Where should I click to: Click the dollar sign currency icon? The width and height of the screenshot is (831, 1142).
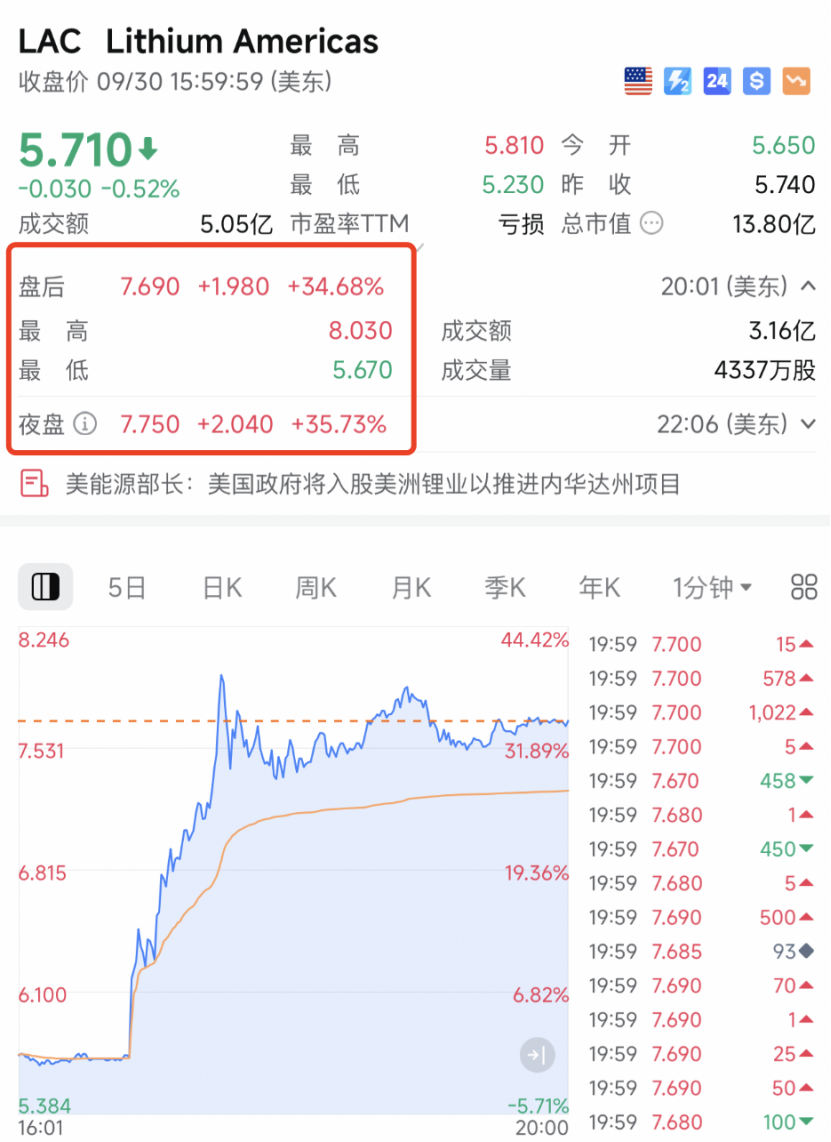(756, 81)
